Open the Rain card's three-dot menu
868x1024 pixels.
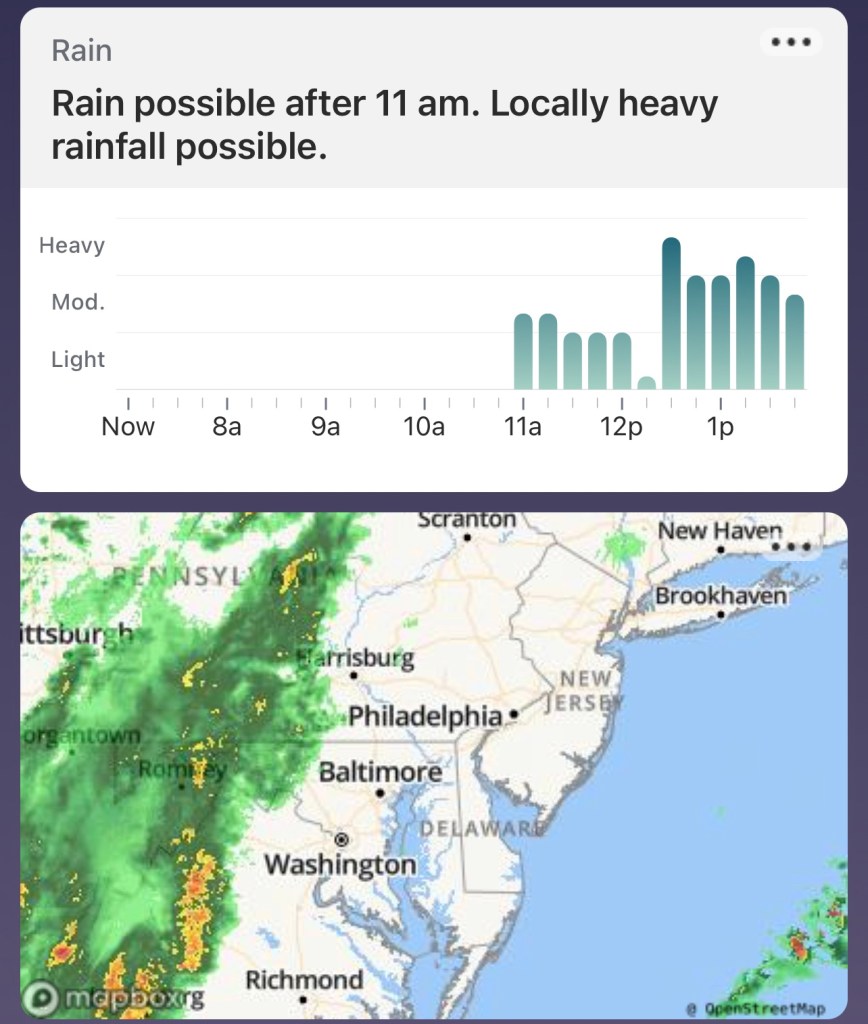click(x=790, y=42)
